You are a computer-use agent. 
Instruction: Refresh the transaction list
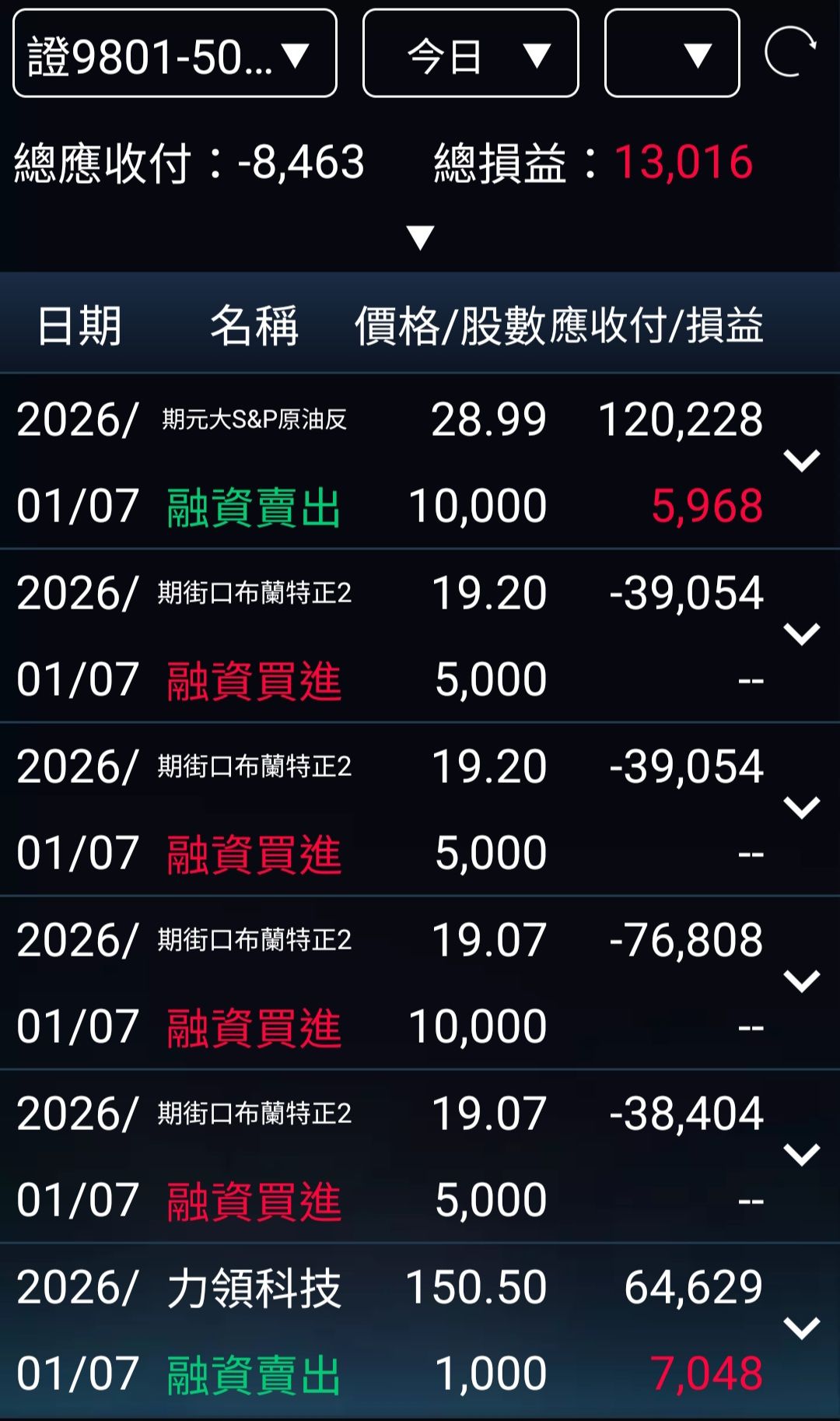pos(790,52)
